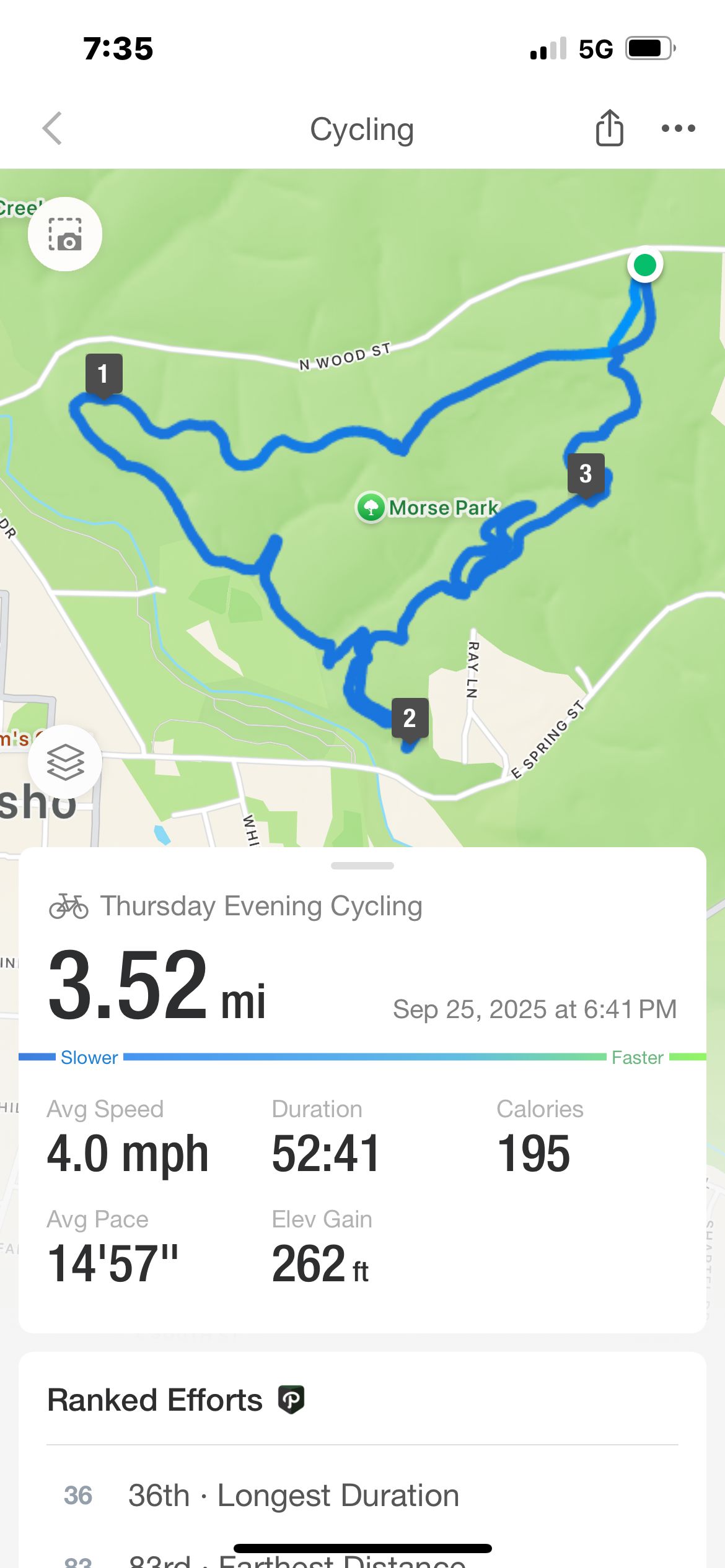
Task: Open the three-dot more options menu
Action: (679, 128)
